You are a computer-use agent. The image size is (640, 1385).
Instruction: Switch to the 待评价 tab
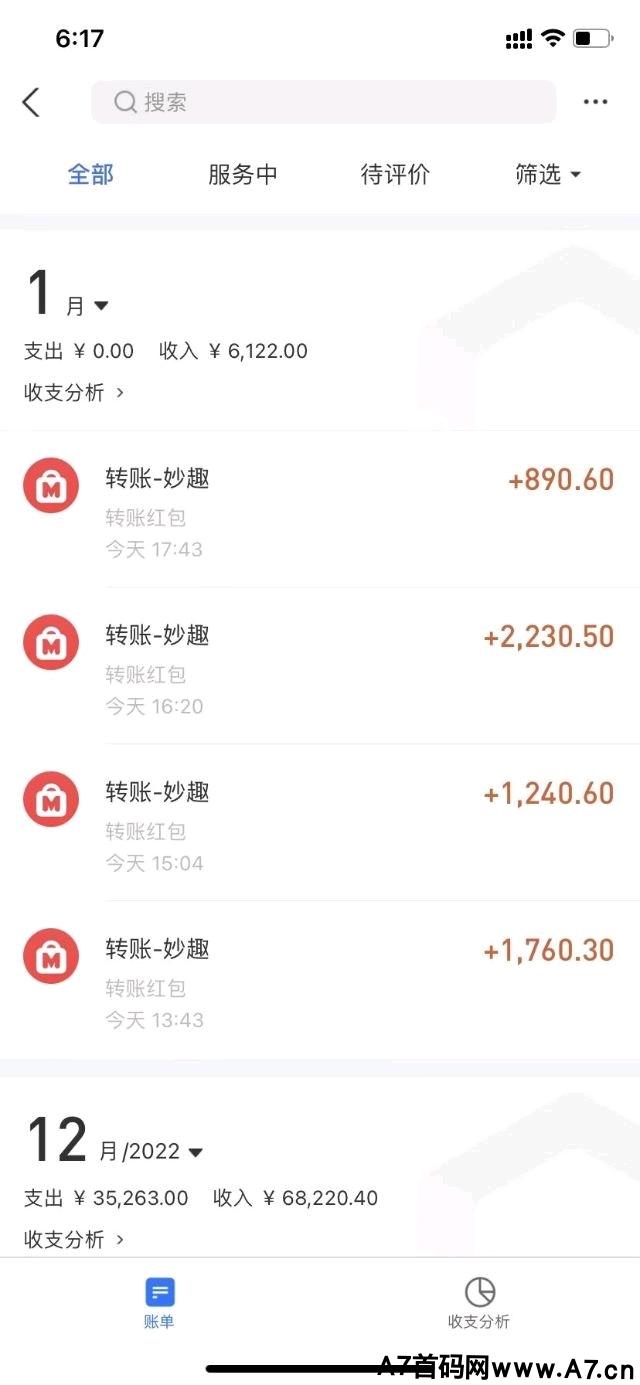395,174
